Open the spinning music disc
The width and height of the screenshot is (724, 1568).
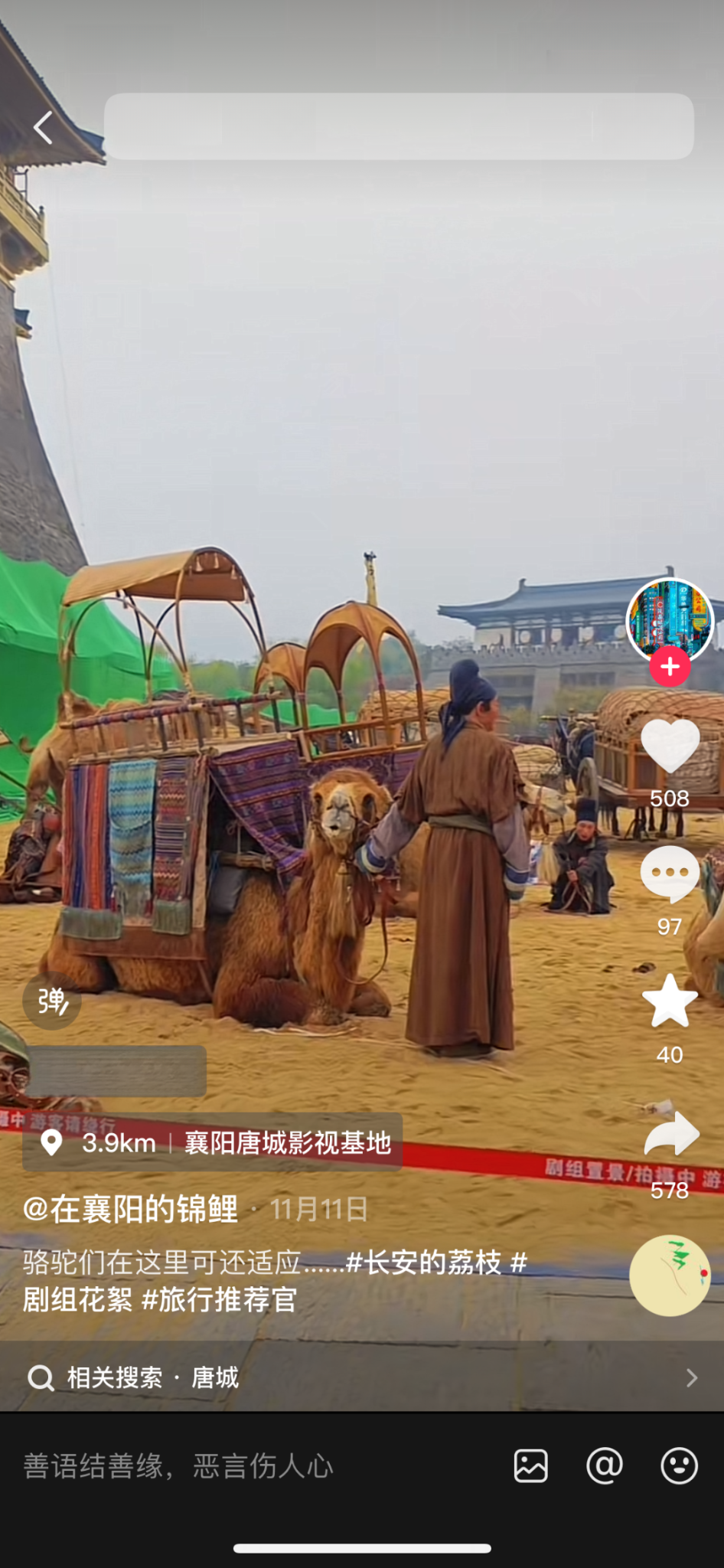670,1276
